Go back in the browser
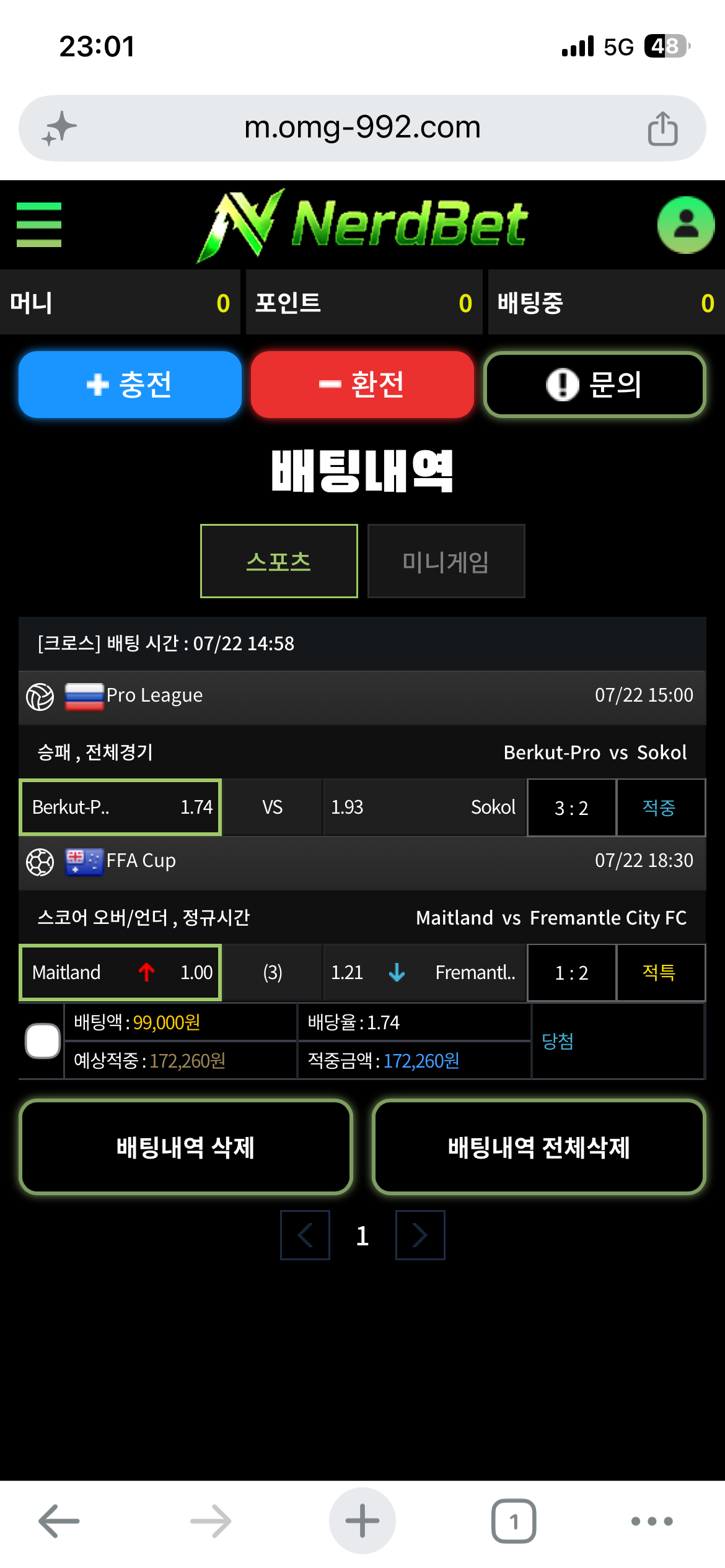Image resolution: width=725 pixels, height=1568 pixels. pyautogui.click(x=59, y=1521)
